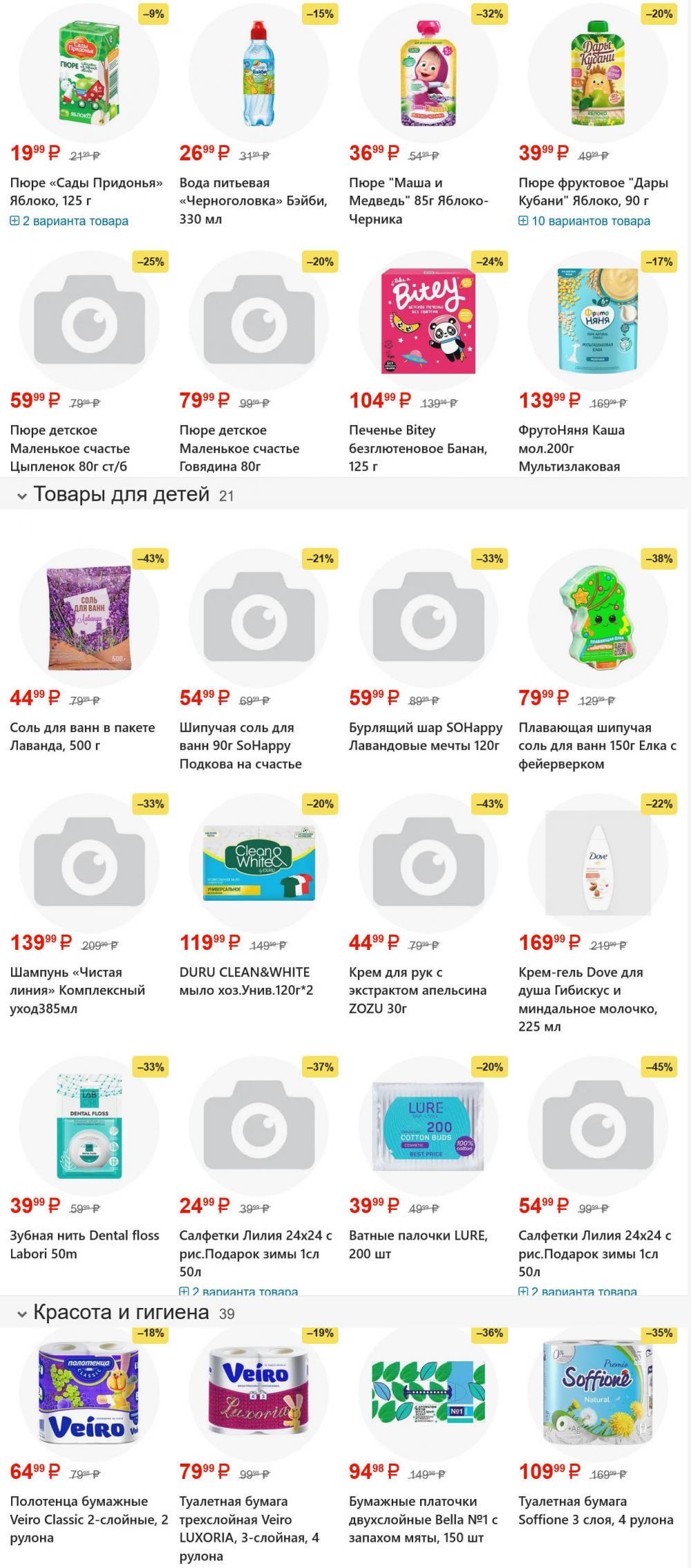Open Veiro Classic paper towels product
The width and height of the screenshot is (691, 1568).
tap(88, 1520)
